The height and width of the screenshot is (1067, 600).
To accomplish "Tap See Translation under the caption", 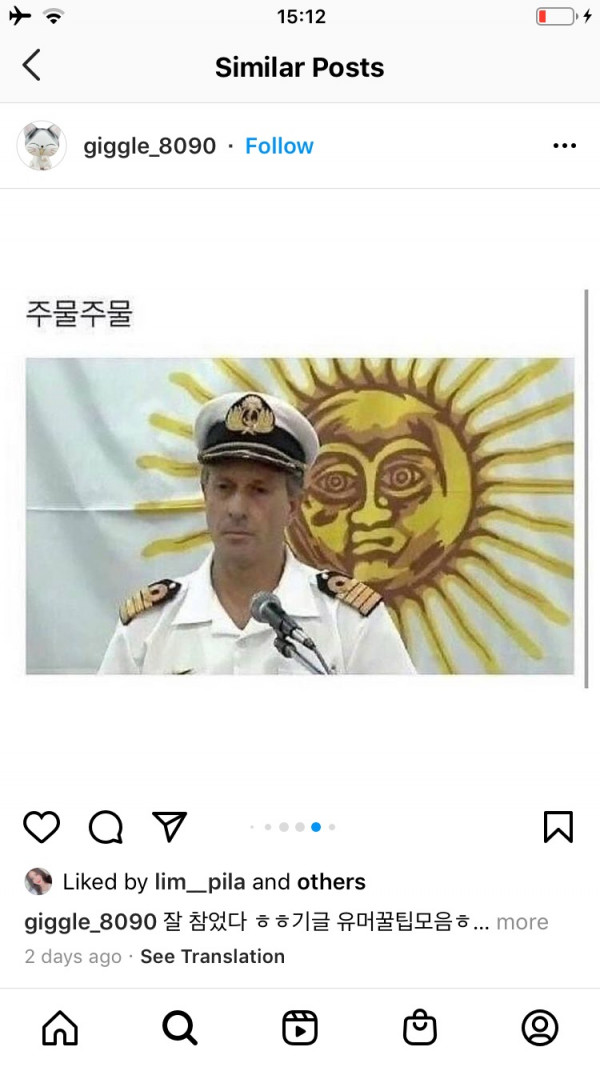I will tap(212, 956).
